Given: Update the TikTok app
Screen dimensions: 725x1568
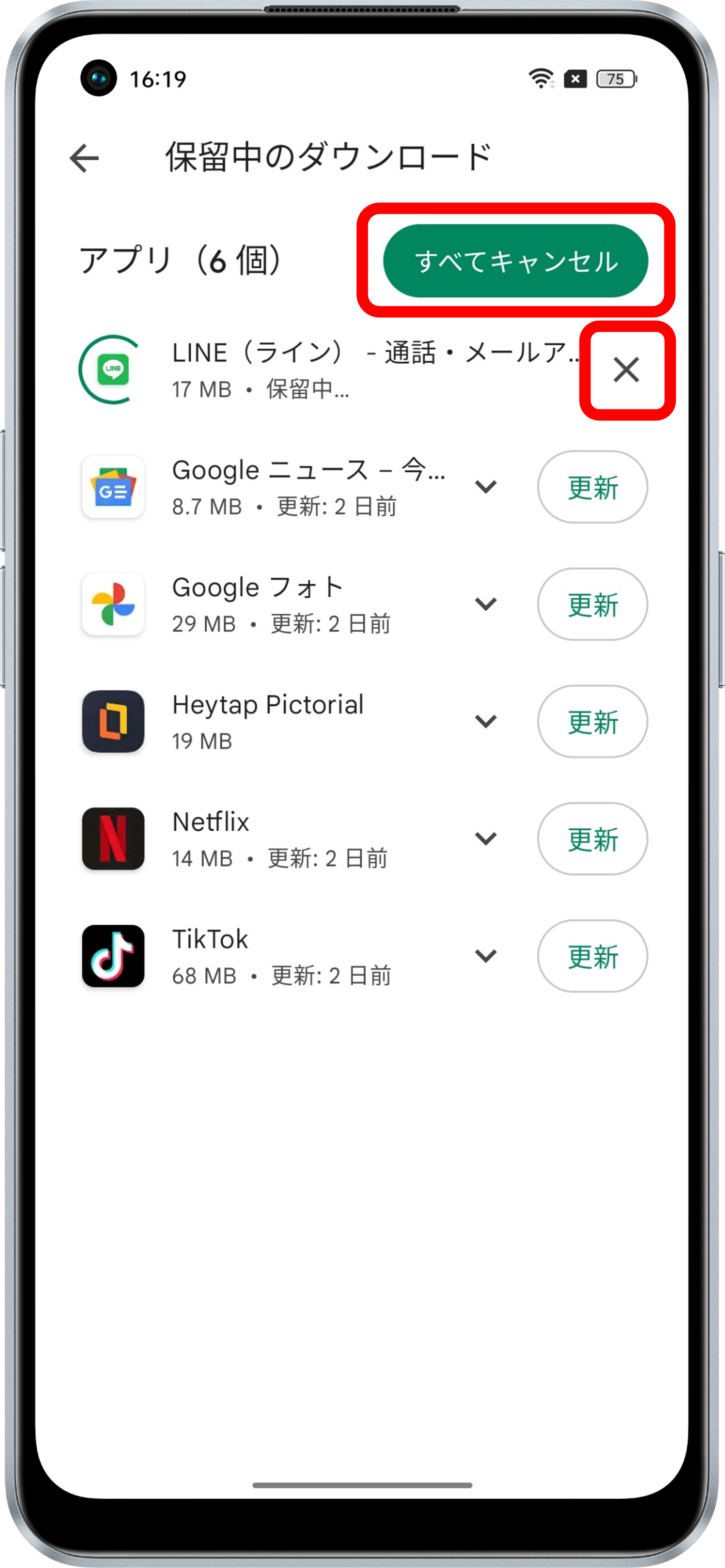Looking at the screenshot, I should click(x=592, y=956).
